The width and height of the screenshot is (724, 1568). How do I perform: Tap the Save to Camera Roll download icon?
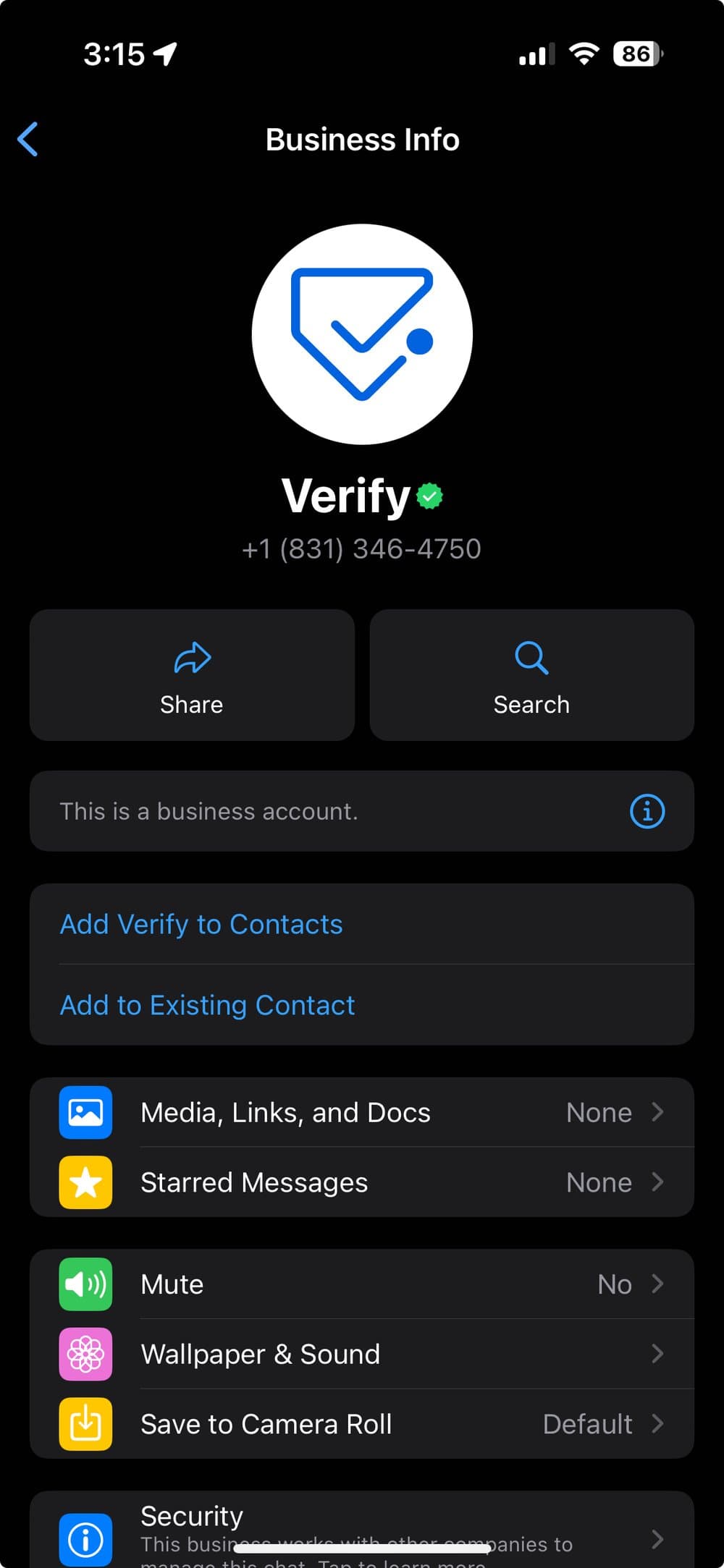(x=85, y=1423)
